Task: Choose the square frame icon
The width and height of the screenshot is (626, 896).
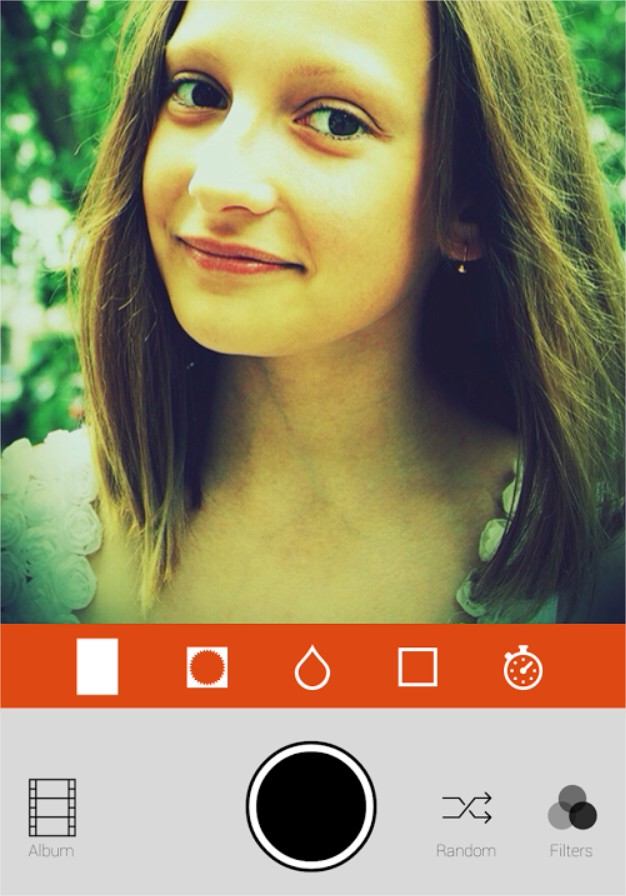Action: point(417,667)
